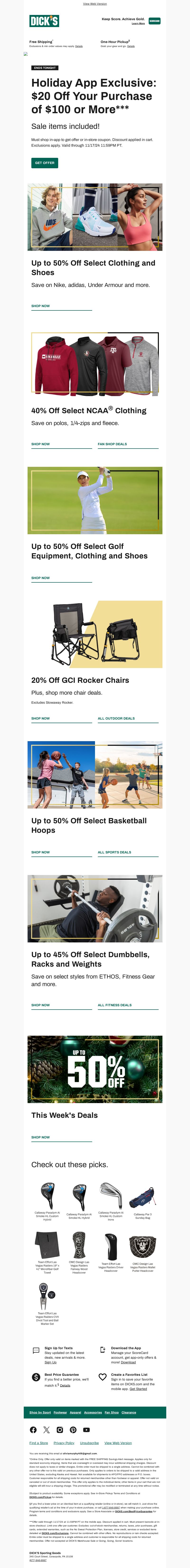This screenshot has height=1568, width=190.
Task: Tap the YouTube icon
Action: coord(86,1430)
